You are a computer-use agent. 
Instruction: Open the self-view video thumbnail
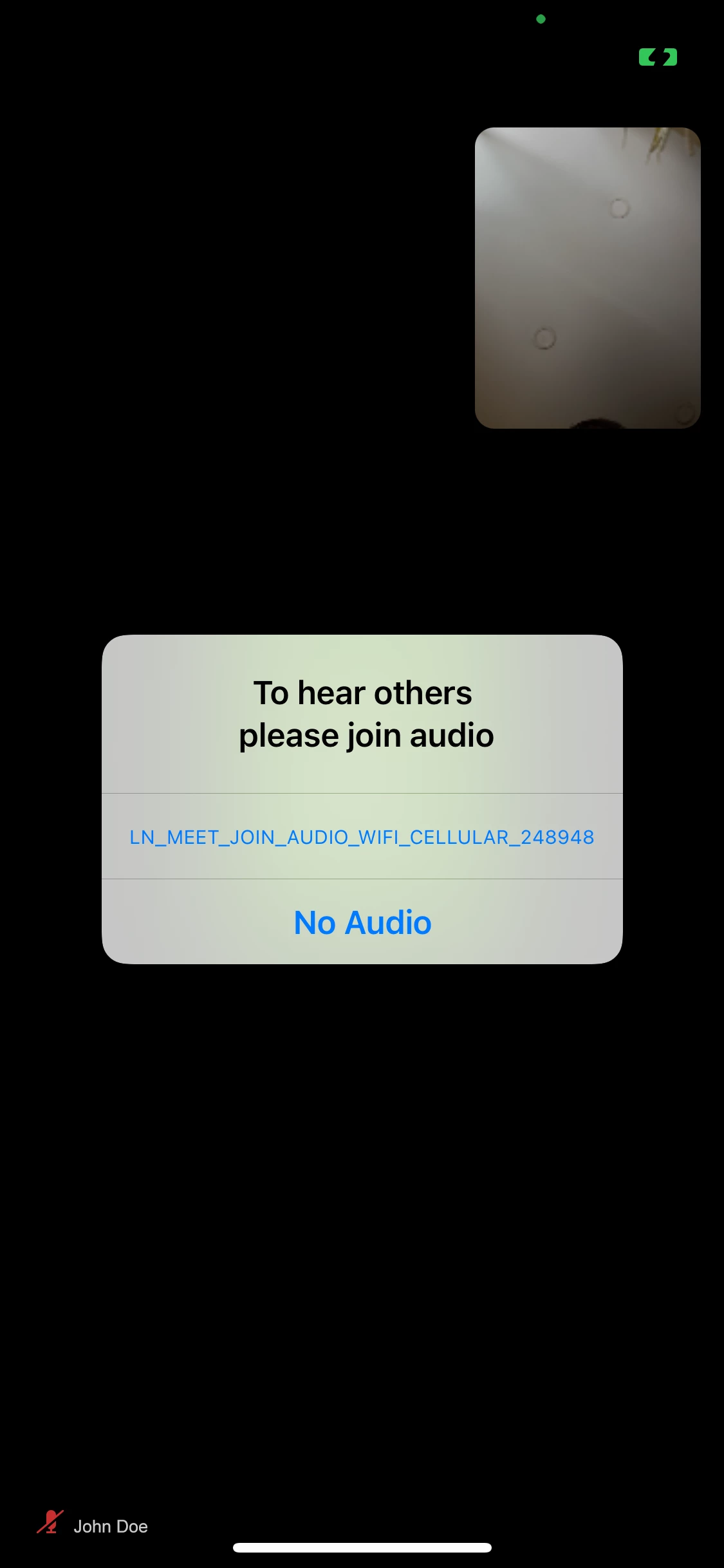point(587,278)
